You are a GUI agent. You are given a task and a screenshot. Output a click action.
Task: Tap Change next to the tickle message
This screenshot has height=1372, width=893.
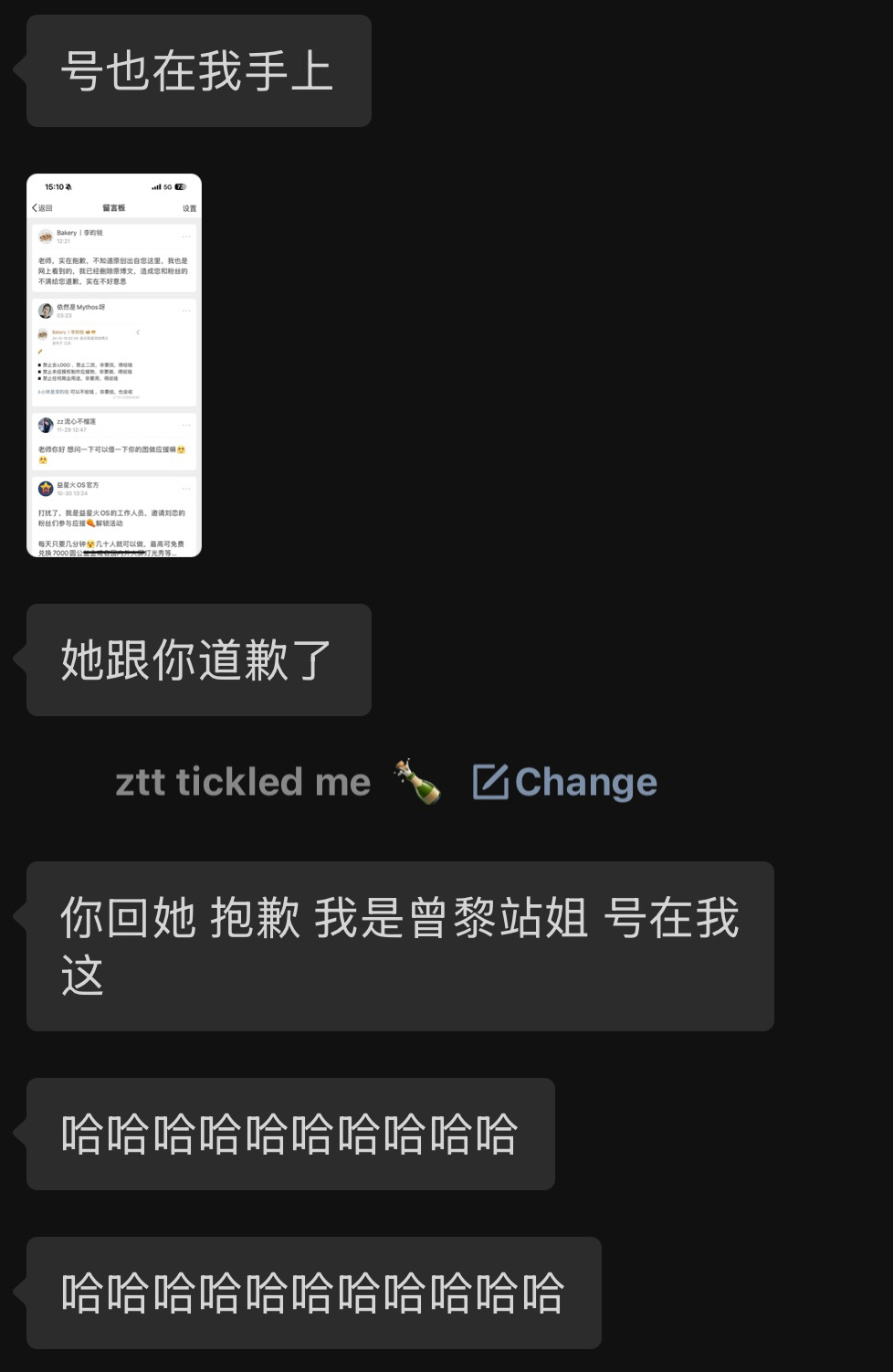pyautogui.click(x=565, y=782)
